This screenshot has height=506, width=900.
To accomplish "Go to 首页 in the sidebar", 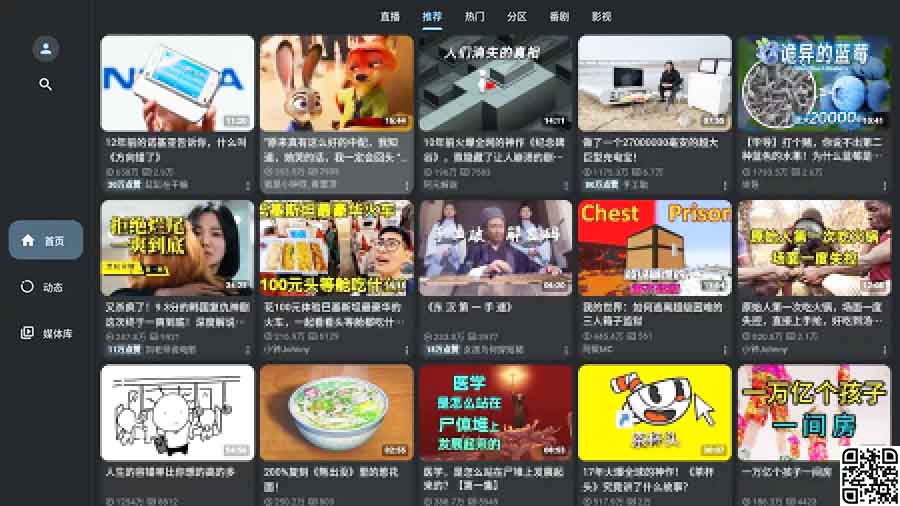I will pos(46,241).
